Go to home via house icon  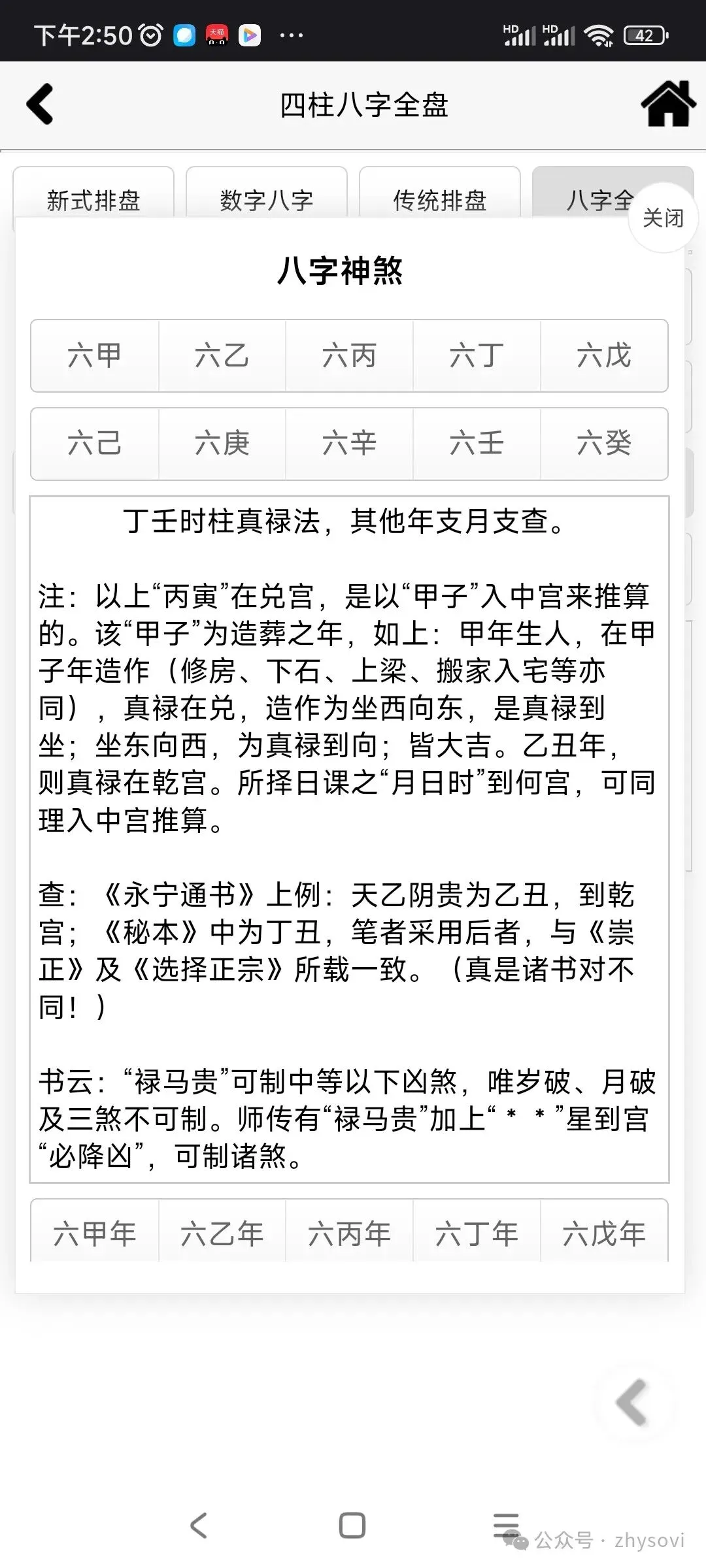click(x=668, y=103)
